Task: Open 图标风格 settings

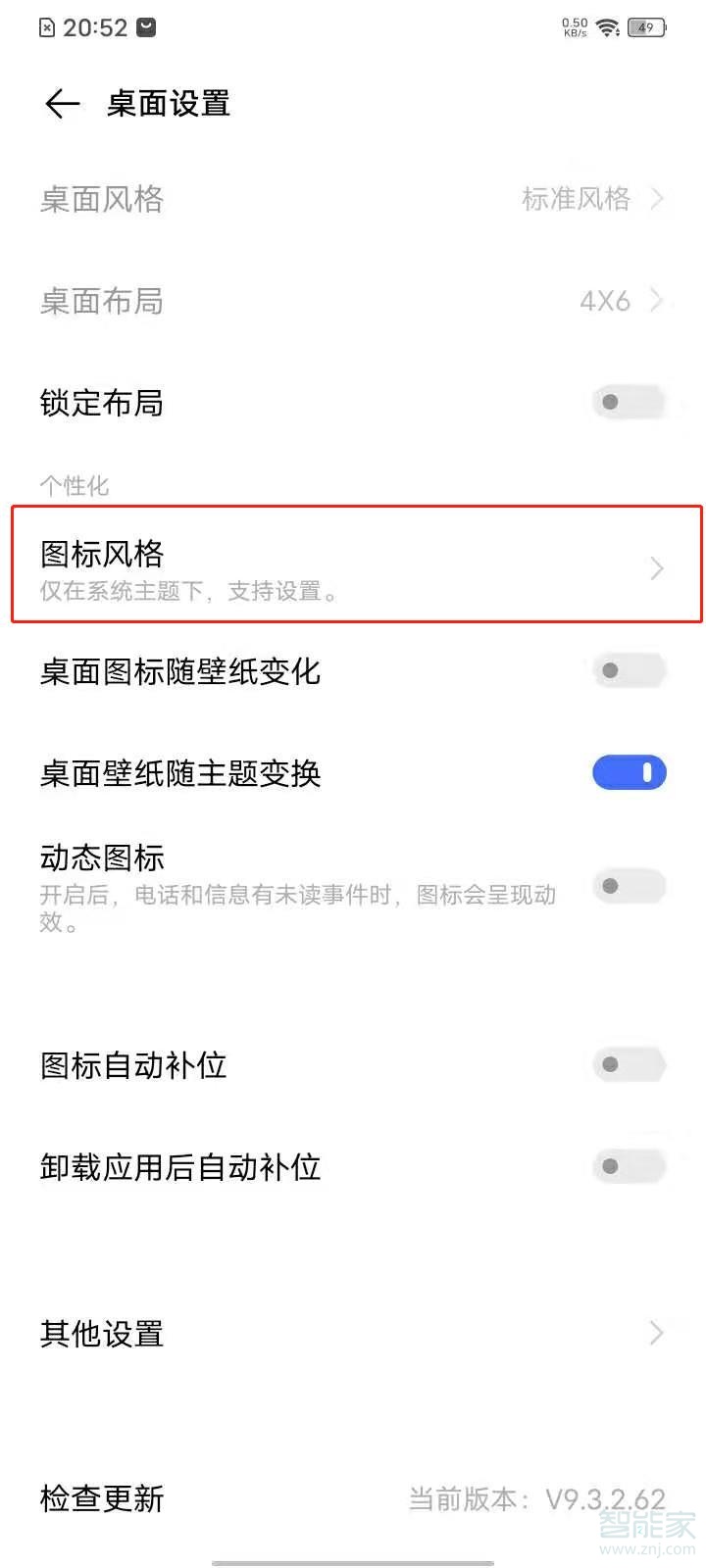Action: coord(353,566)
